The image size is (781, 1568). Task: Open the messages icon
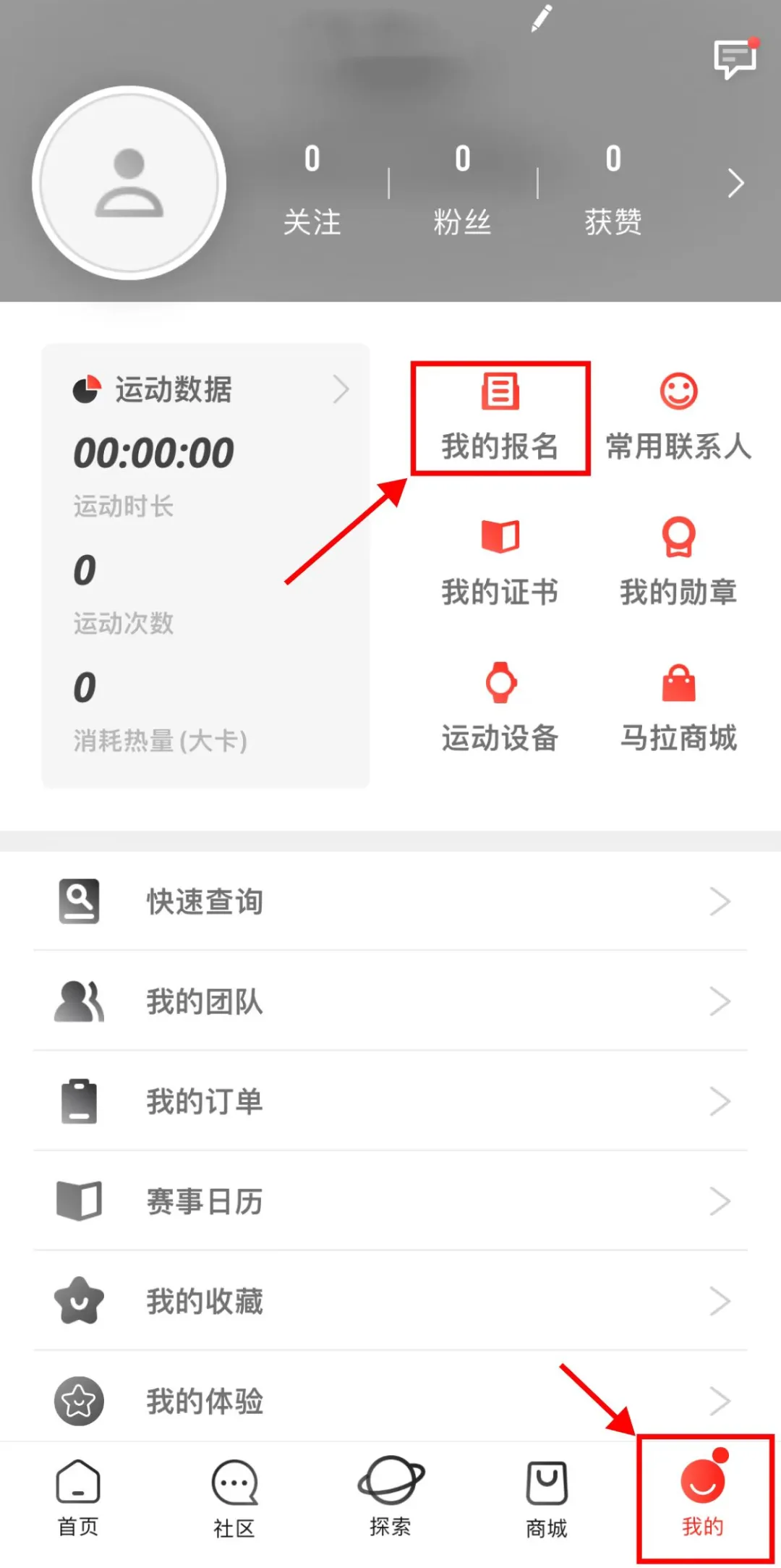click(x=735, y=59)
